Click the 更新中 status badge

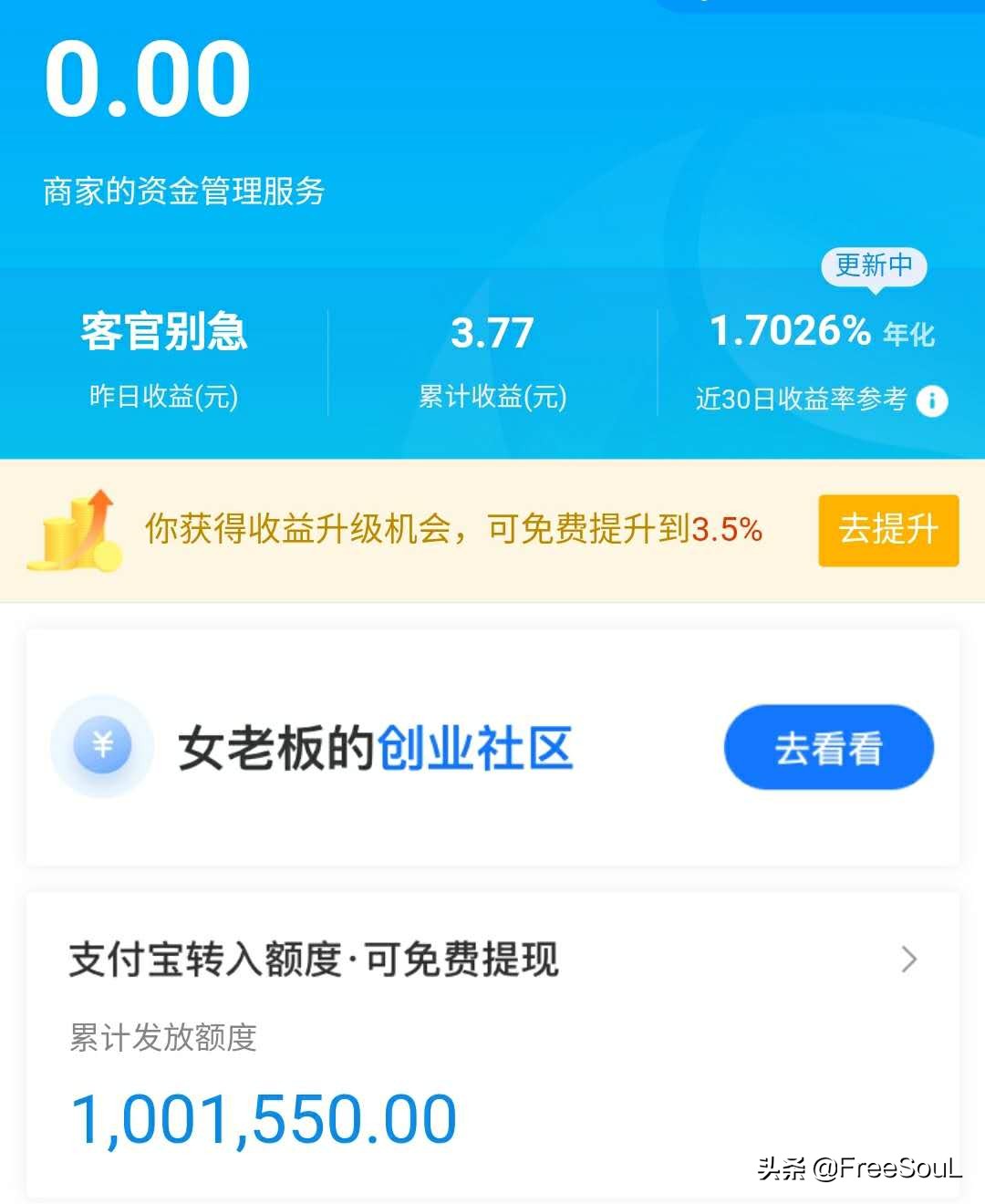[874, 266]
